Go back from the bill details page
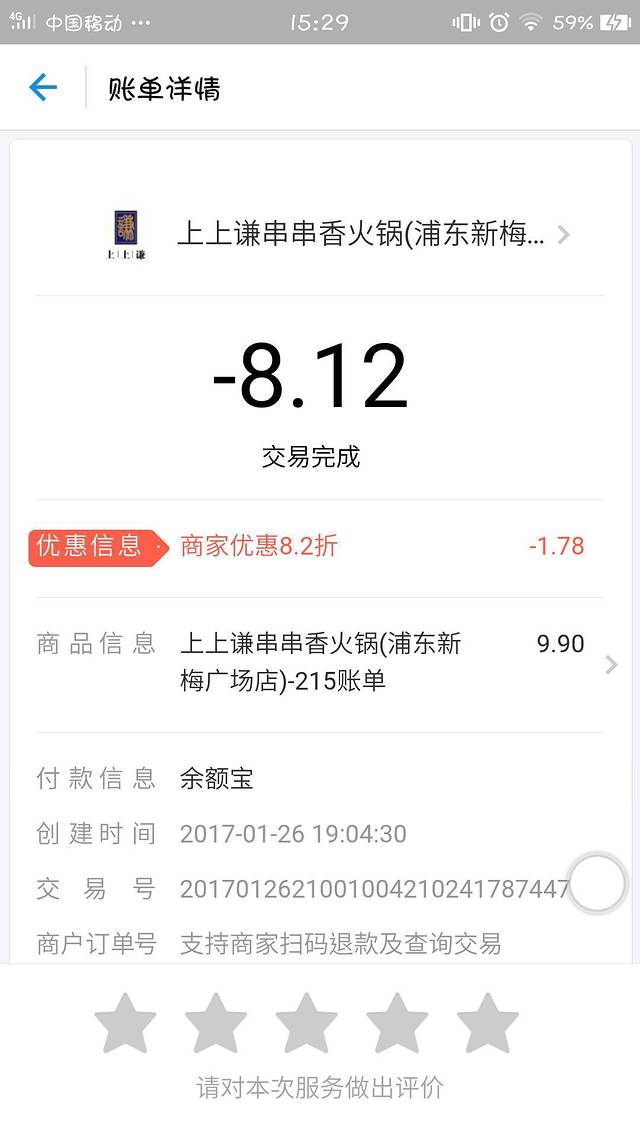 click(x=43, y=88)
